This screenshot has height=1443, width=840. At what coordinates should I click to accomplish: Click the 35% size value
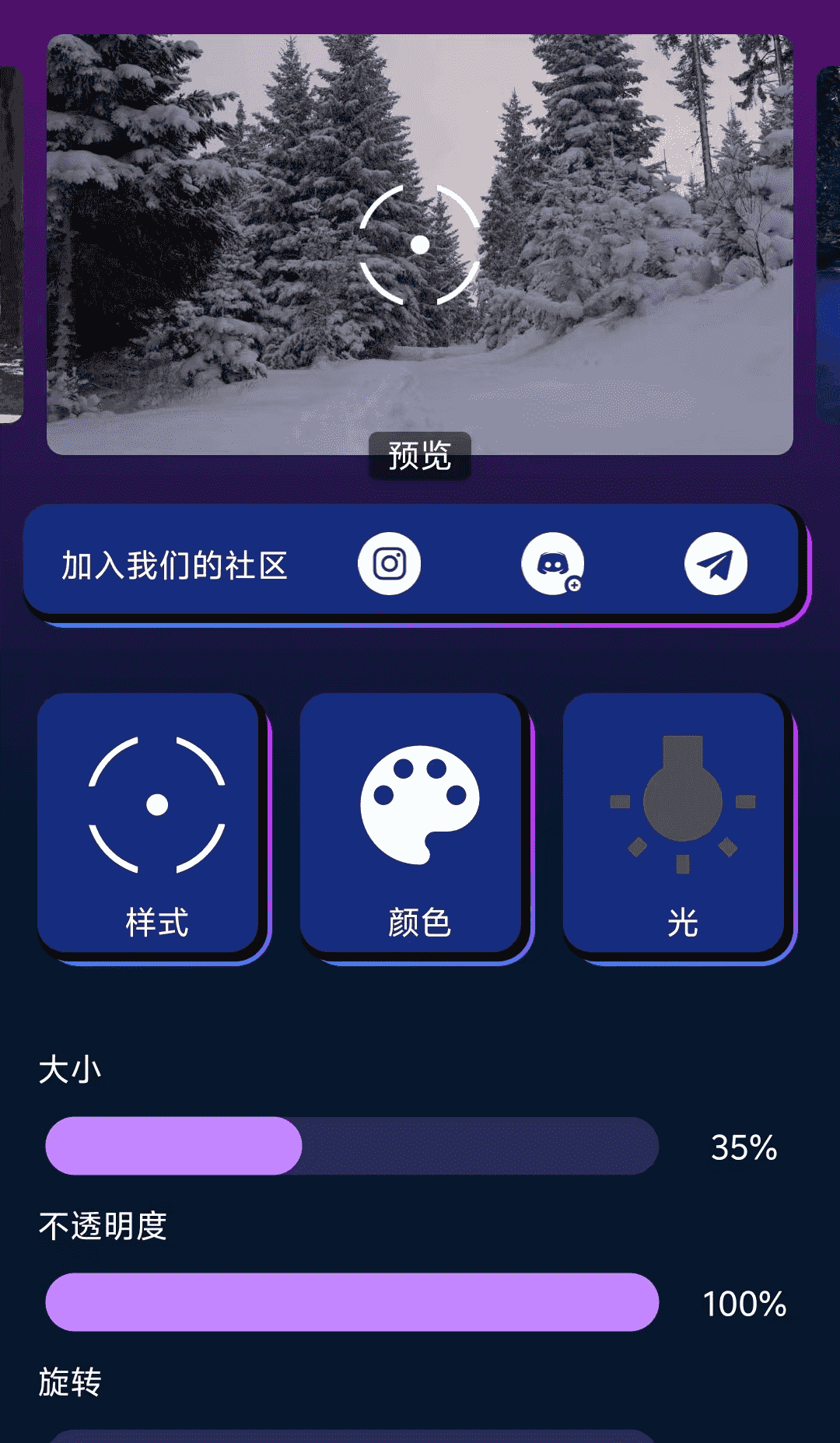coord(744,1145)
